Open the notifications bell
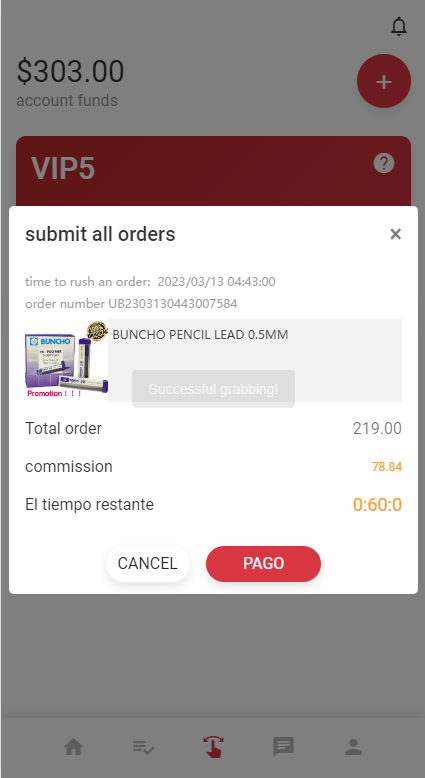425x778 pixels. pyautogui.click(x=399, y=26)
